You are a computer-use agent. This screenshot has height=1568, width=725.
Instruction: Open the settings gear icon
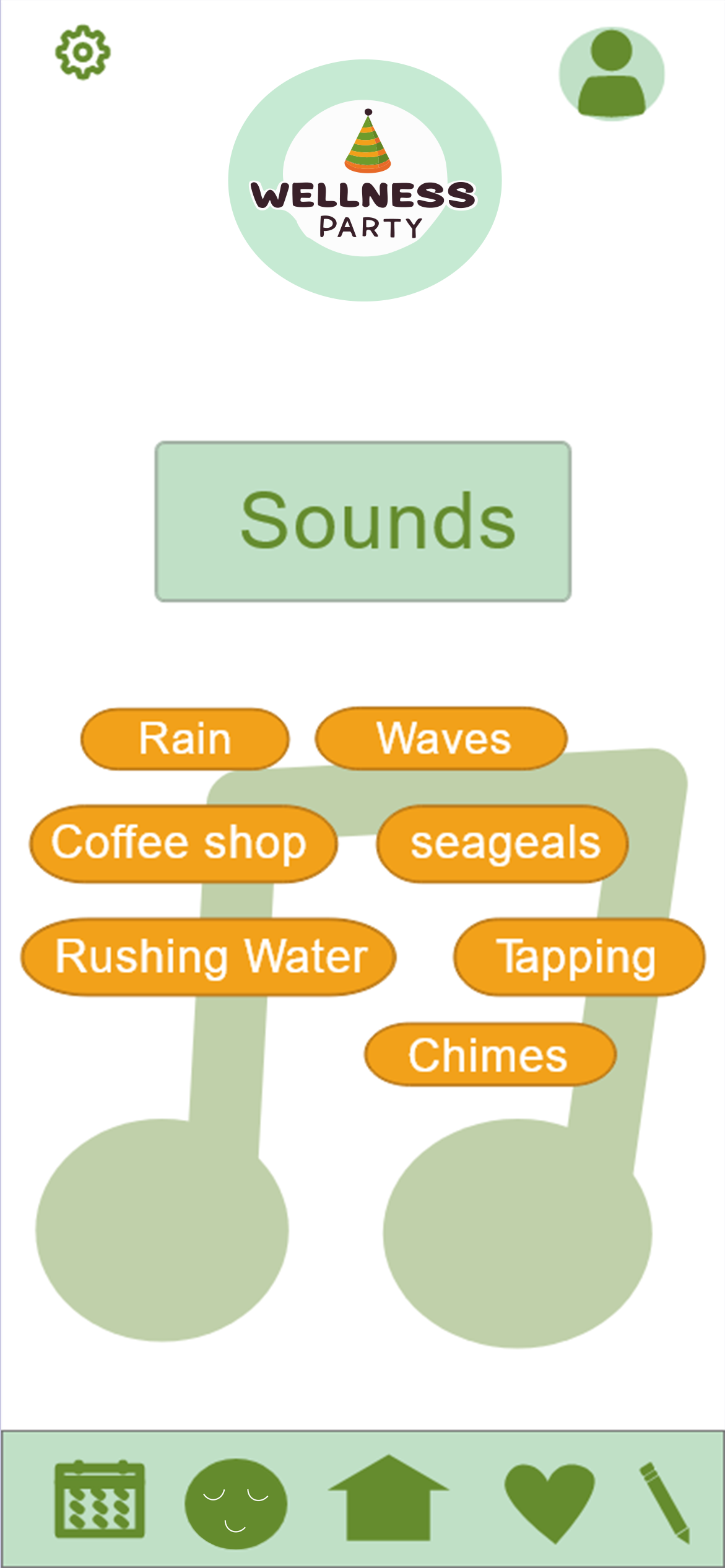pos(83,52)
